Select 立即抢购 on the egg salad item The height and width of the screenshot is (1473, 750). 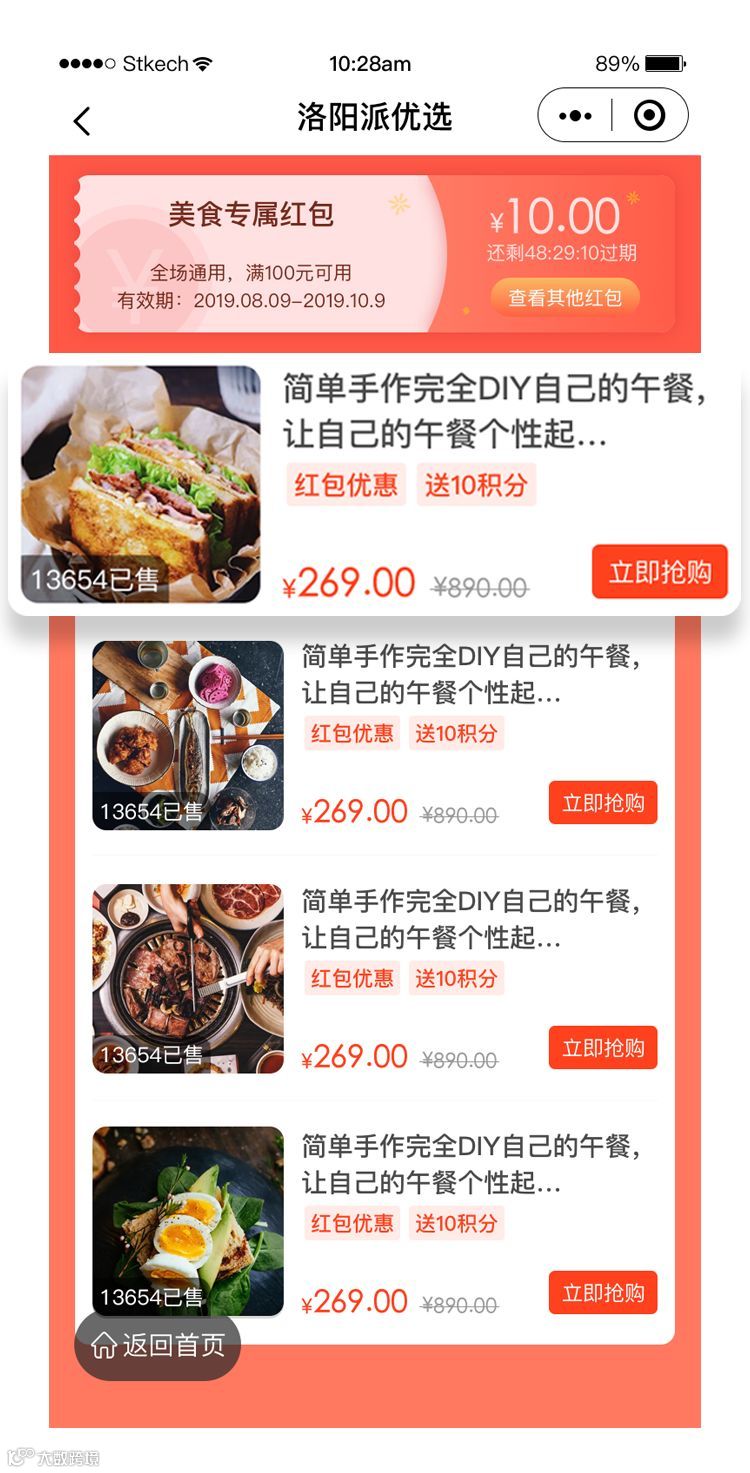602,1293
